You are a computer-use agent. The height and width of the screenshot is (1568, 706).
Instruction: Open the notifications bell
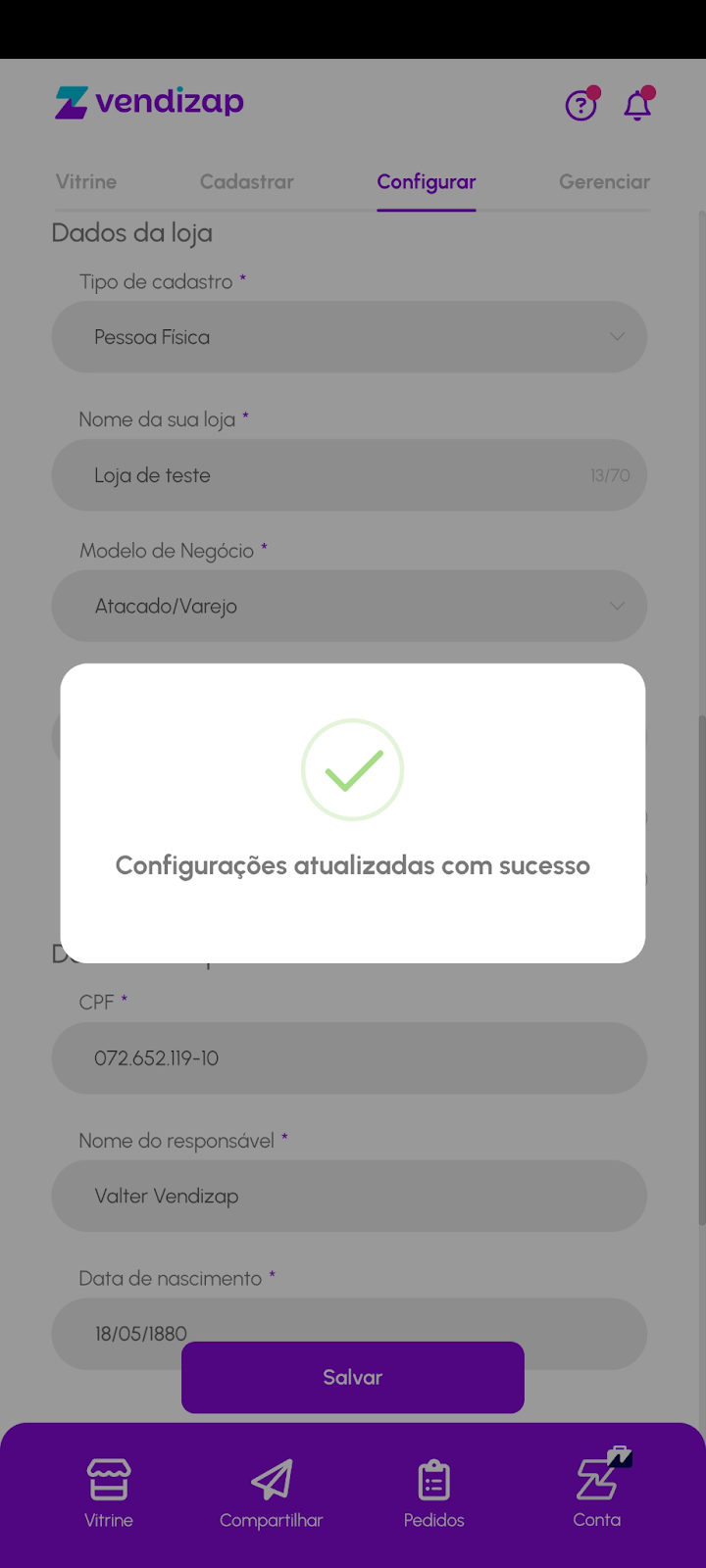coord(638,104)
